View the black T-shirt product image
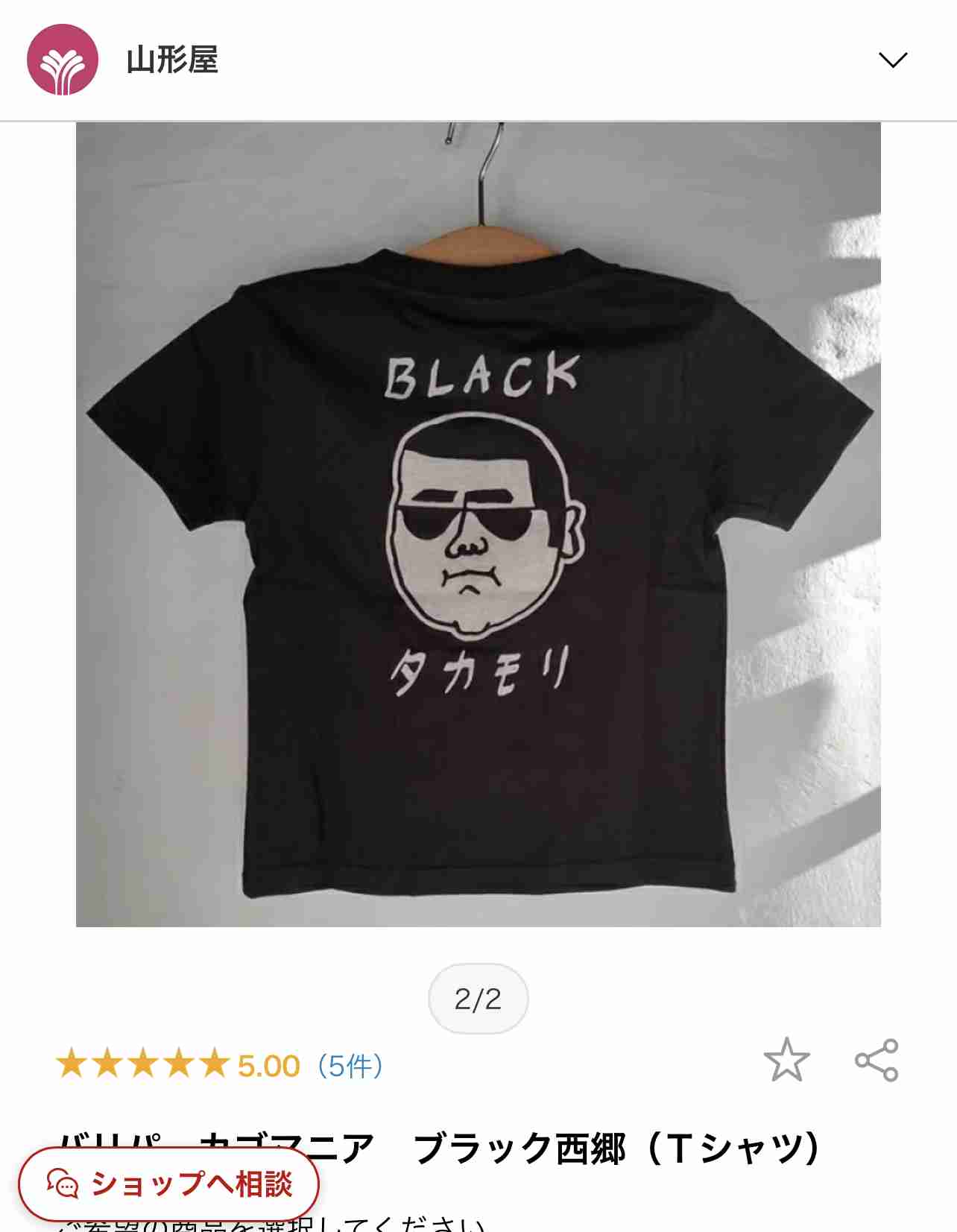957x1232 pixels. coord(479,525)
